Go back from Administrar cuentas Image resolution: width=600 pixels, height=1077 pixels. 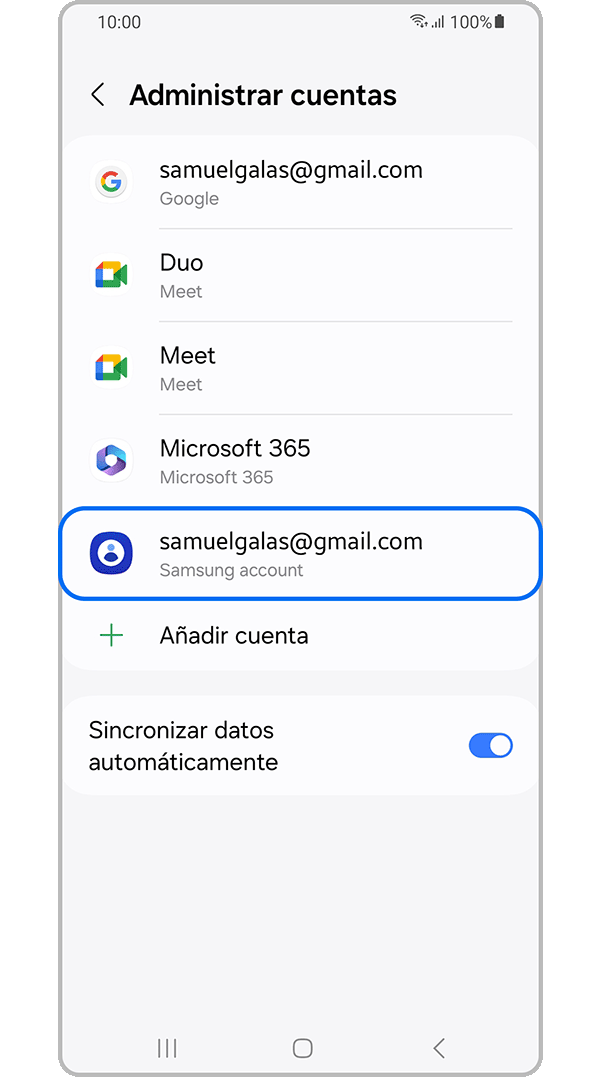[98, 95]
